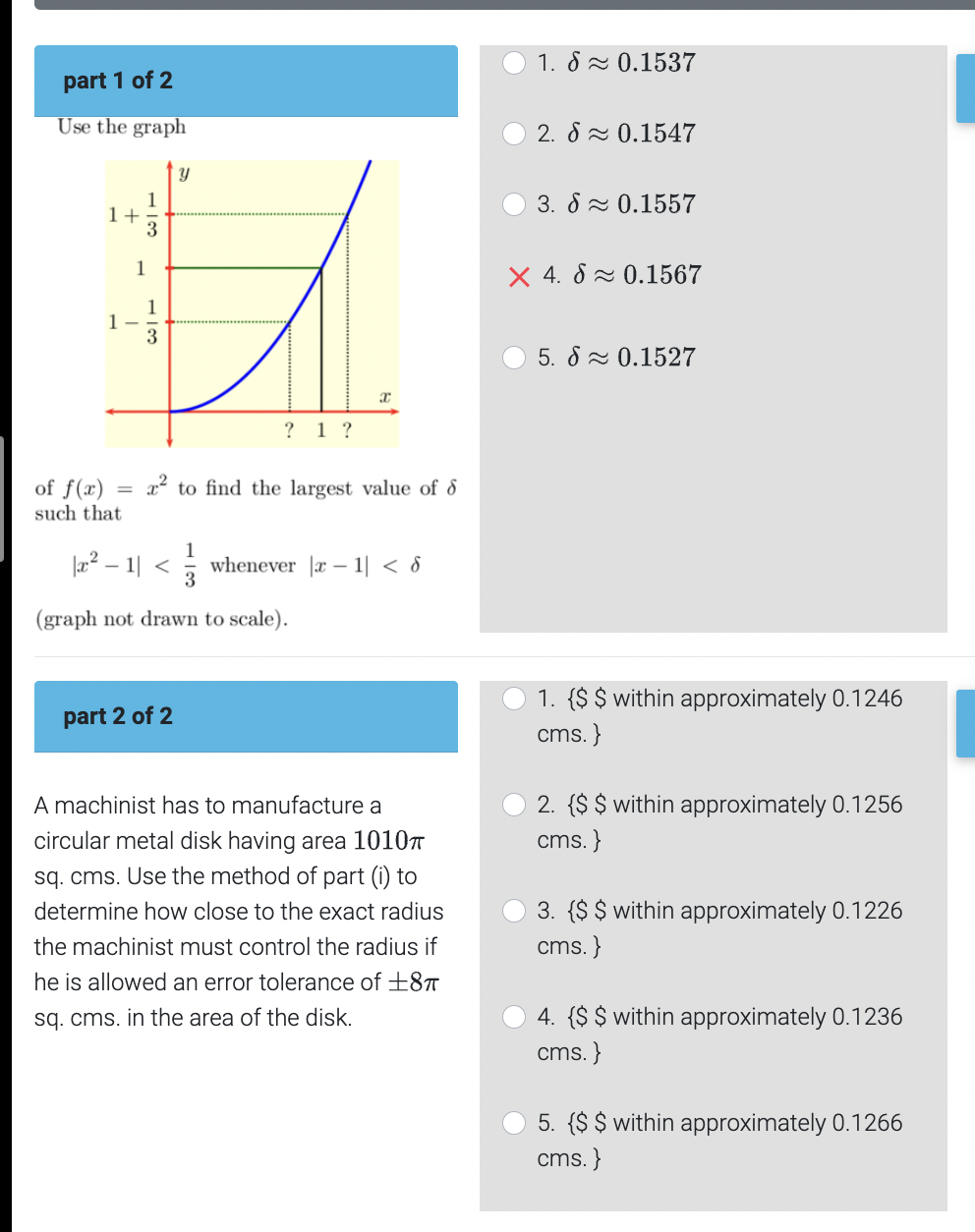This screenshot has height=1232, width=975.
Task: Select answer 3, δ ≈ 0.1557
Action: coord(514,204)
